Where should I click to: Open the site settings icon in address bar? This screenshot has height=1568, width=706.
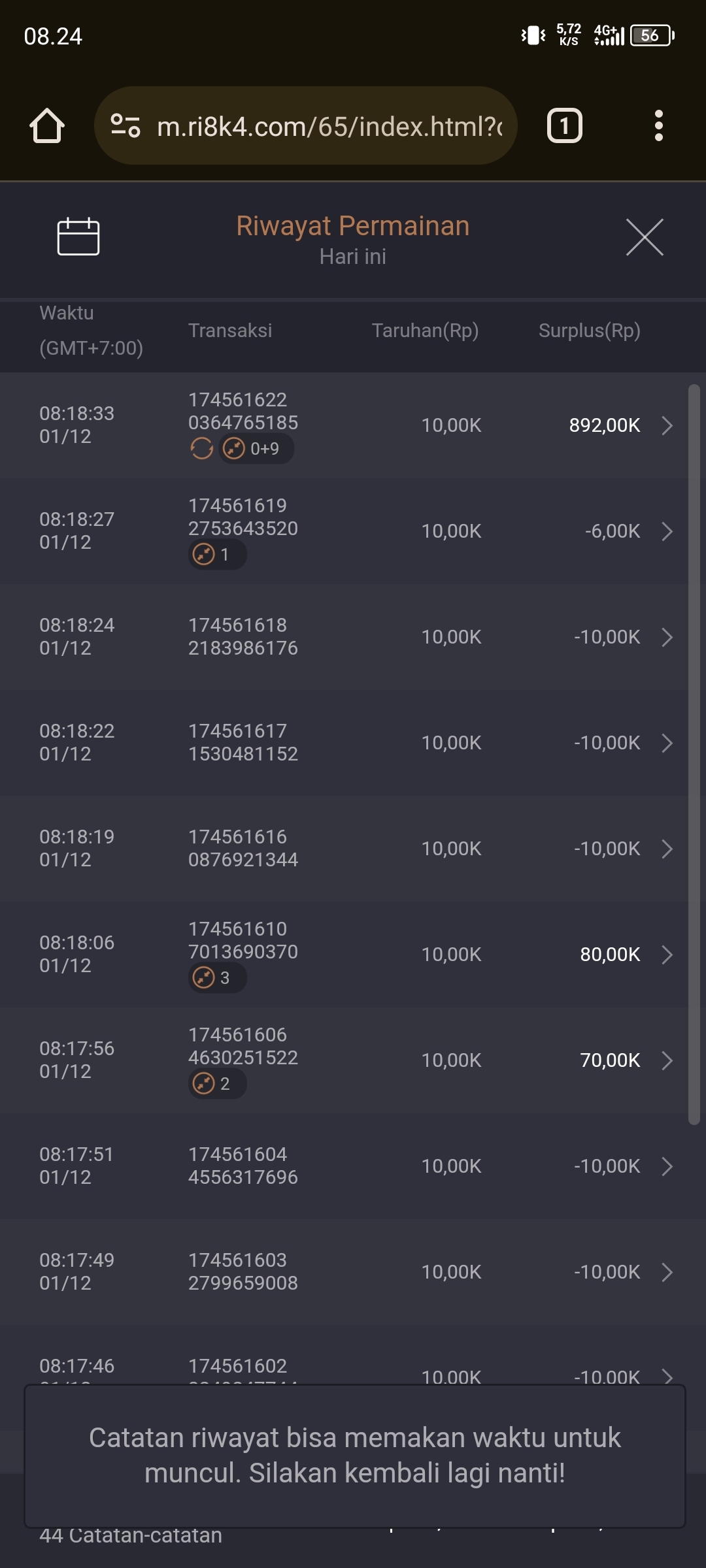(126, 125)
